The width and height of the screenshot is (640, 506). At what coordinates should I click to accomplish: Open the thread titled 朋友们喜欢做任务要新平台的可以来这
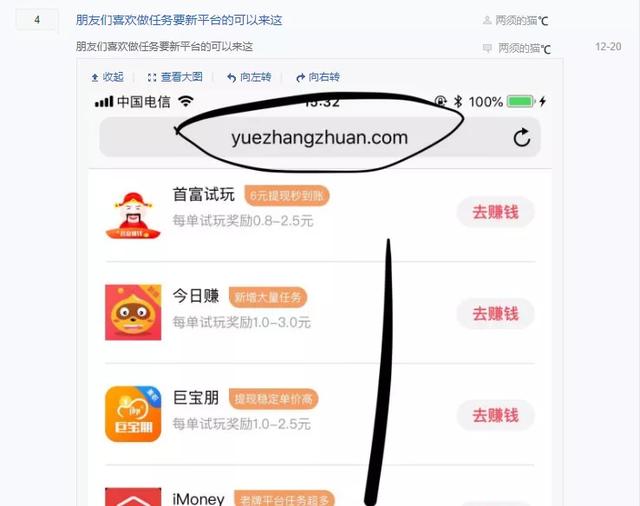pyautogui.click(x=179, y=20)
